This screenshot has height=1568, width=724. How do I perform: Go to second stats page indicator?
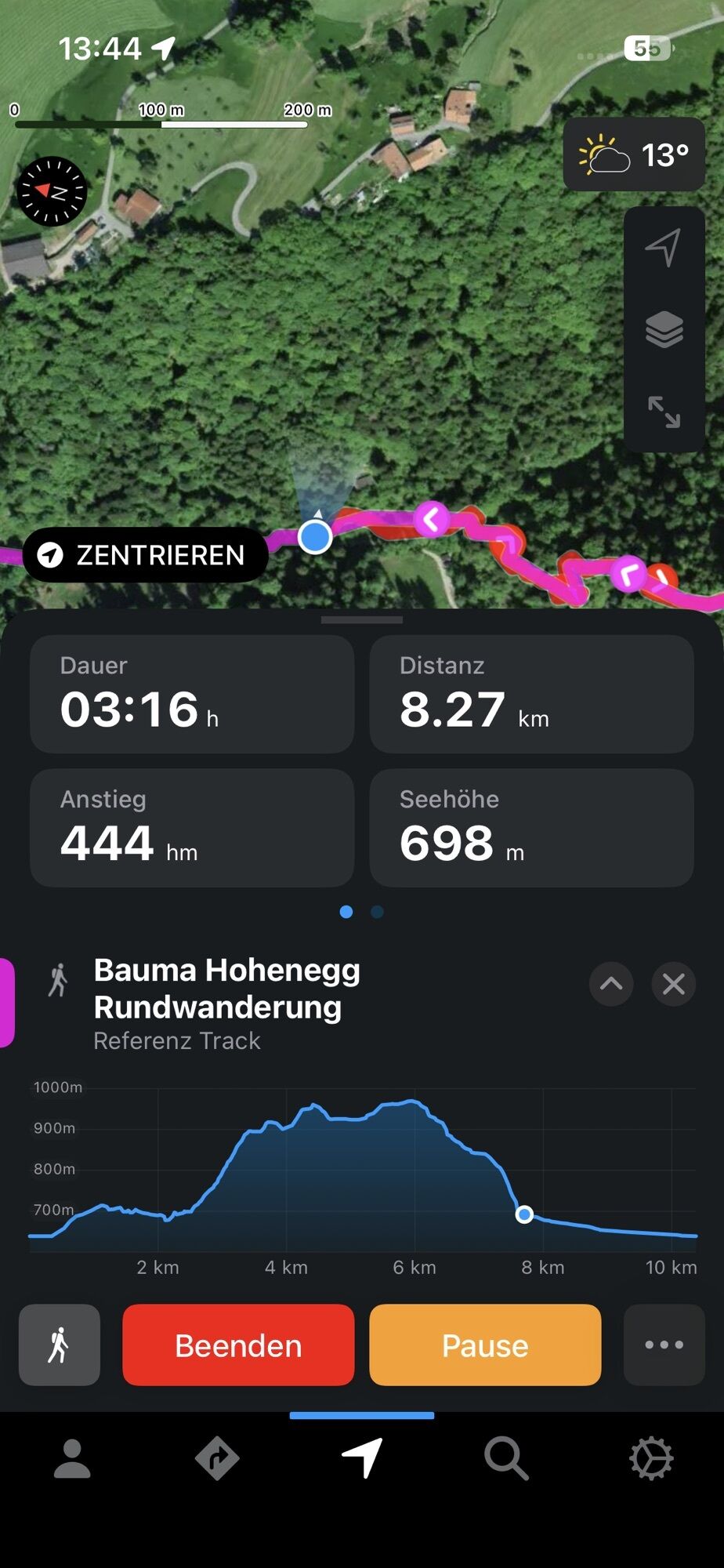point(377,912)
